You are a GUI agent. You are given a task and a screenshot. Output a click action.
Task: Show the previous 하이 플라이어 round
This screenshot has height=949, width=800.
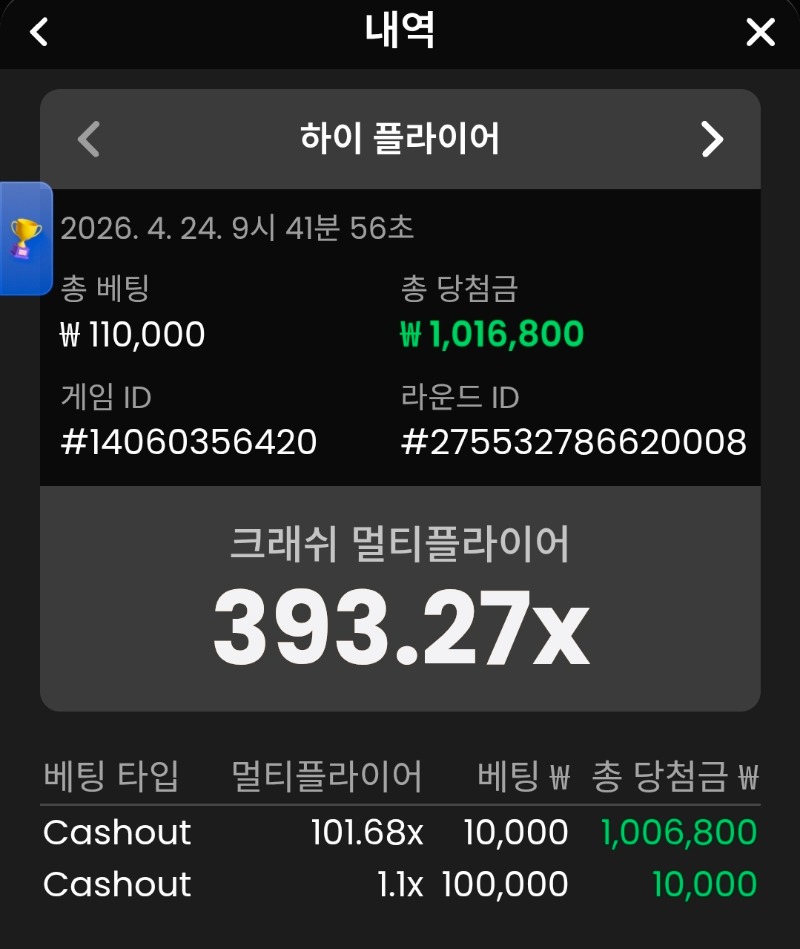89,139
